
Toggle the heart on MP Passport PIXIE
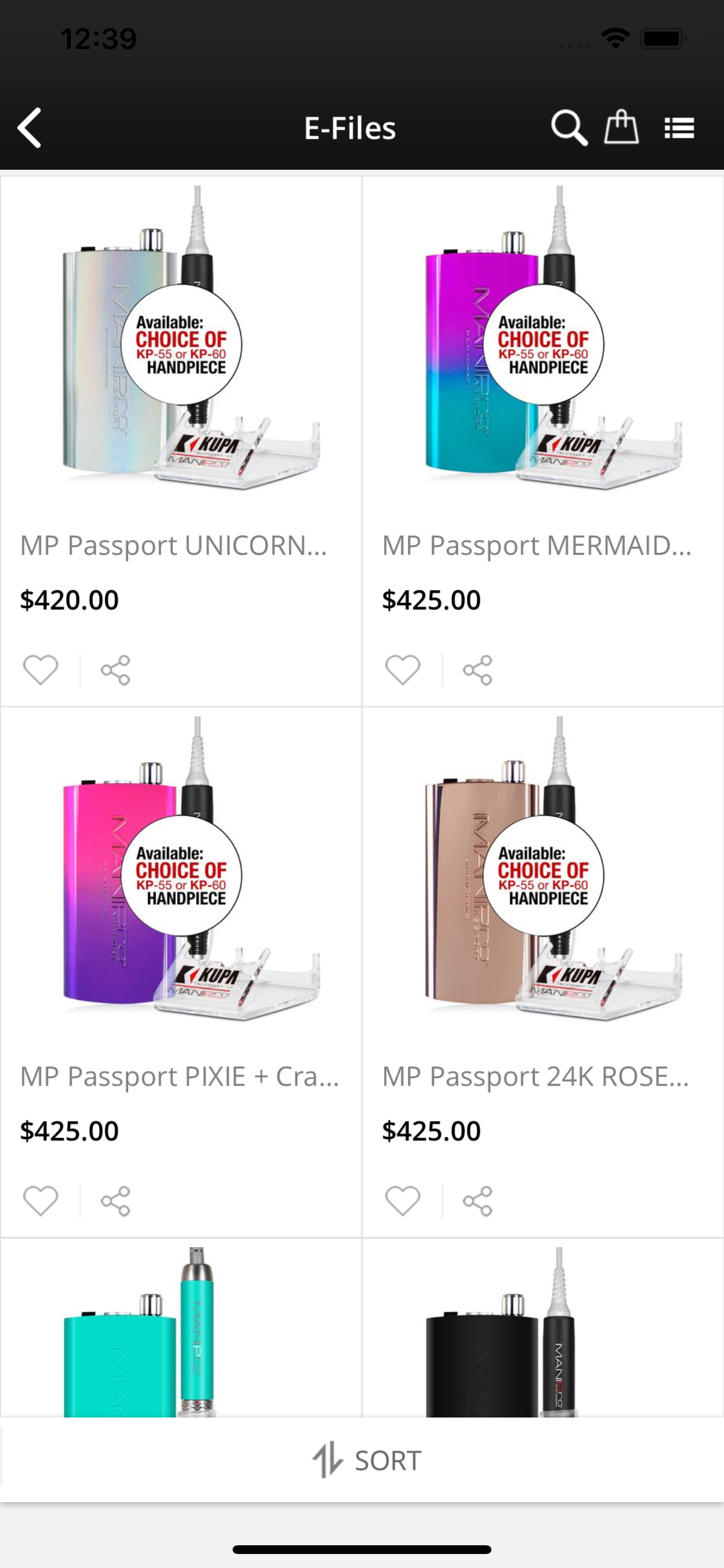41,1200
